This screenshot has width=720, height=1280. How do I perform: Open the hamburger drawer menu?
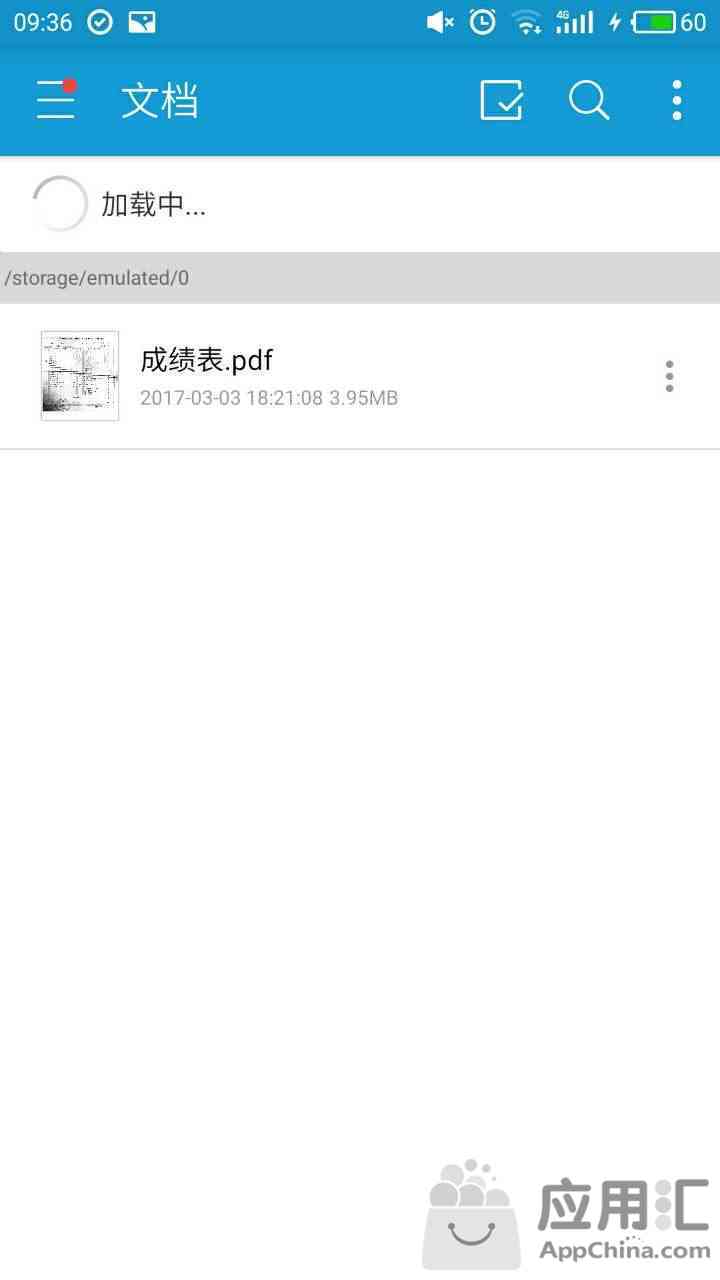(56, 100)
